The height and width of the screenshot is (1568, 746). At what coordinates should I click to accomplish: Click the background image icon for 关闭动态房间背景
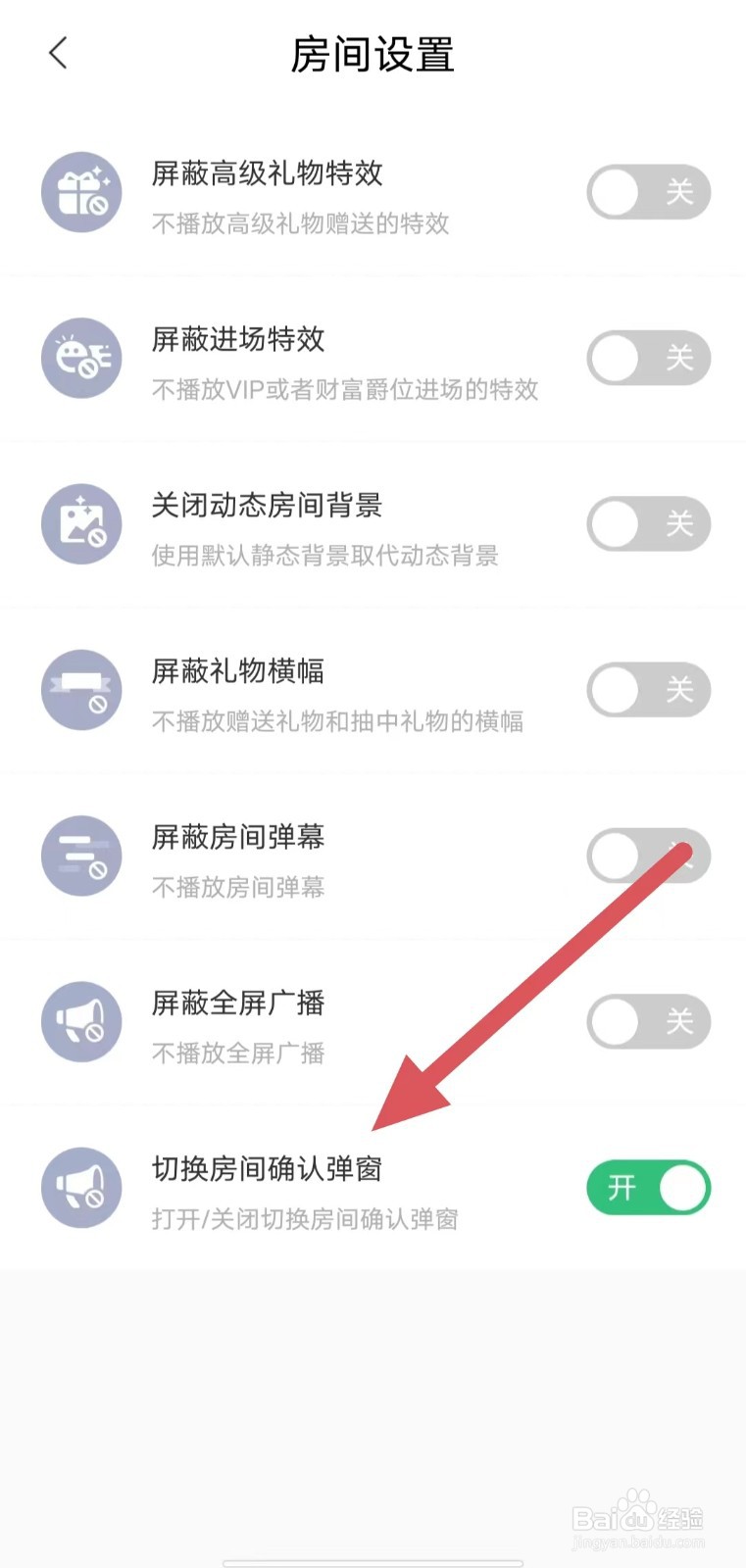coord(81,524)
